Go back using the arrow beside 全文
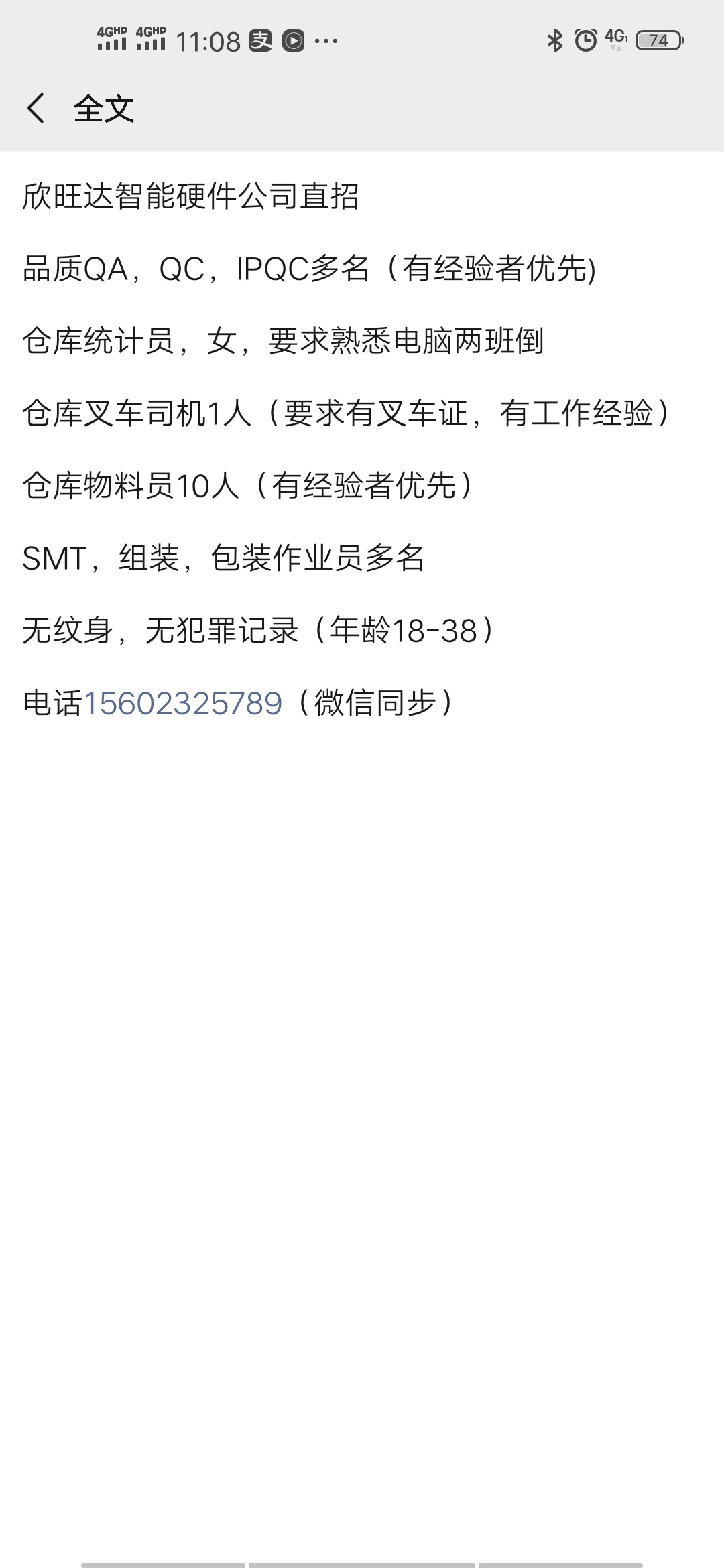Viewport: 724px width, 1568px height. [x=36, y=108]
